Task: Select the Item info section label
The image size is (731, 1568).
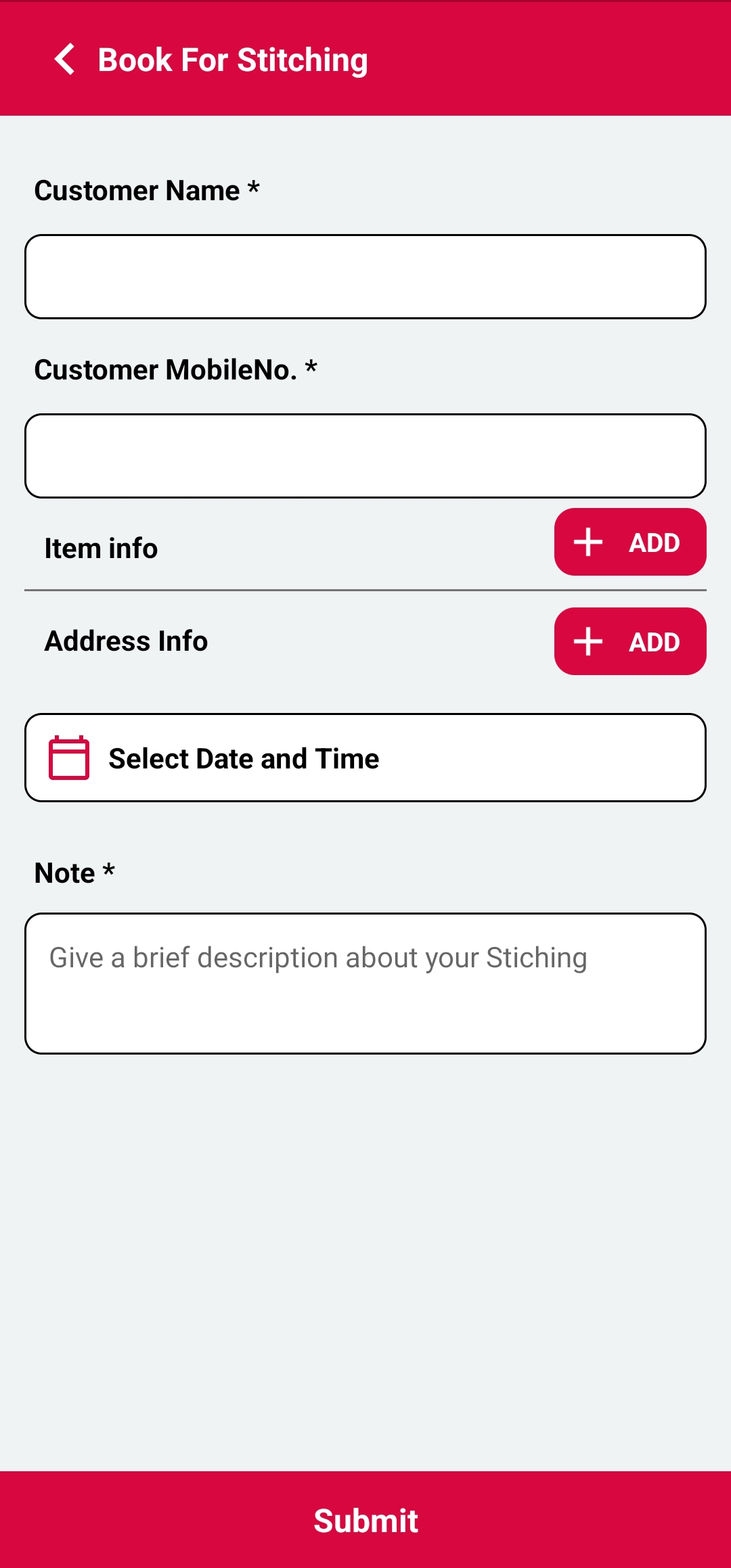Action: (100, 548)
